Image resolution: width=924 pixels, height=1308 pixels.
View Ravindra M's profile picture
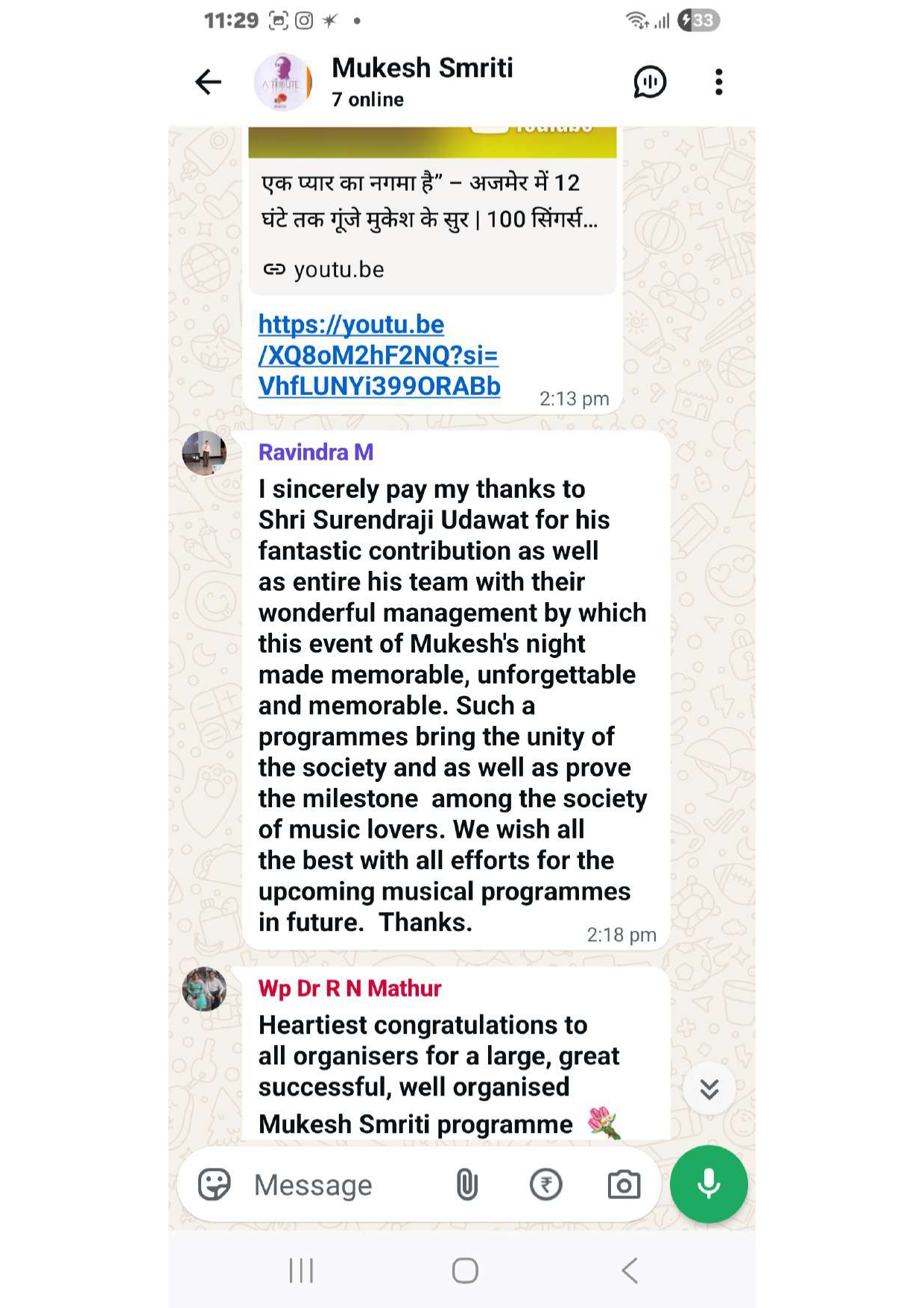pos(204,452)
